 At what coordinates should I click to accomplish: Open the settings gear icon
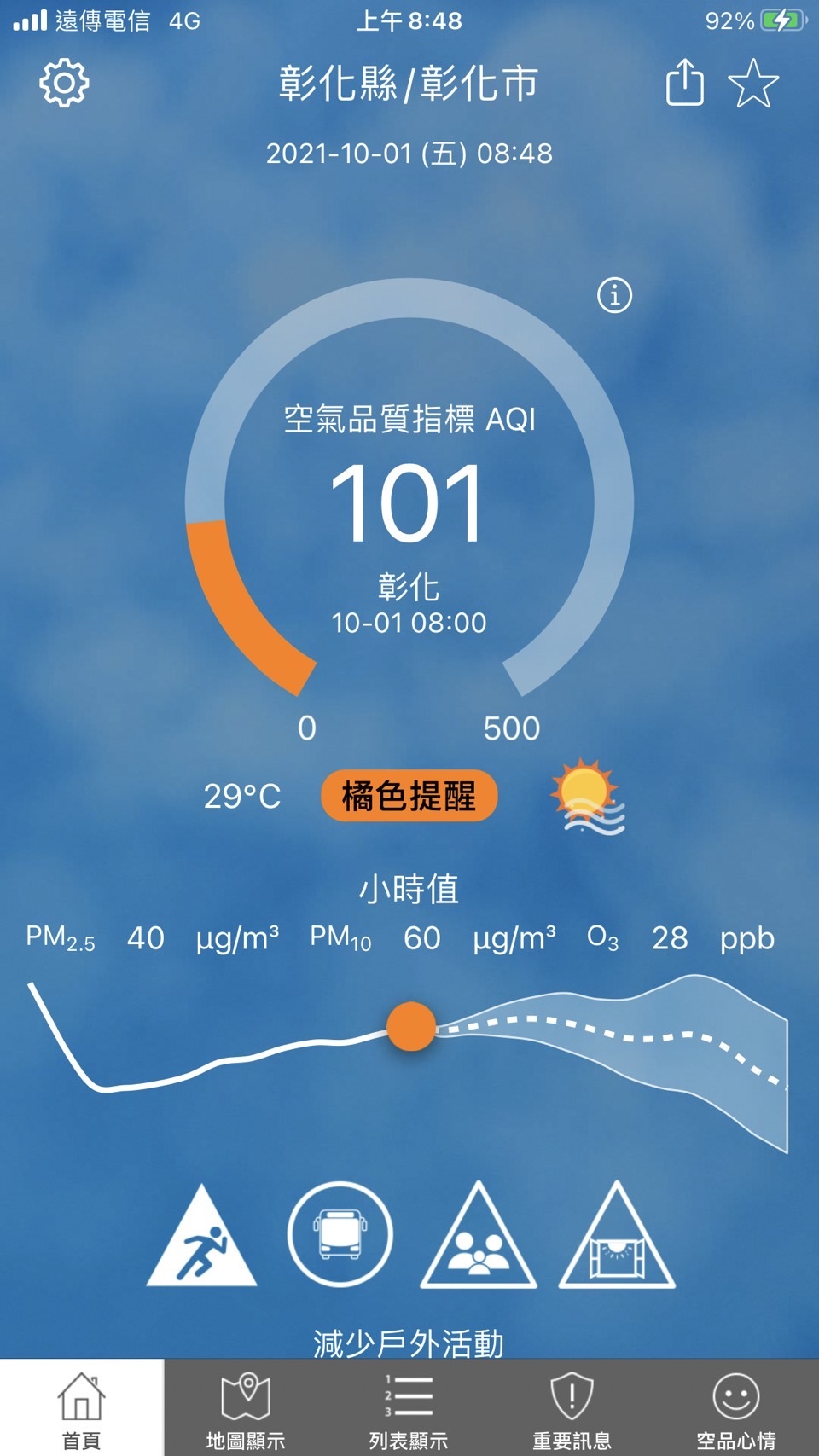coord(64,83)
